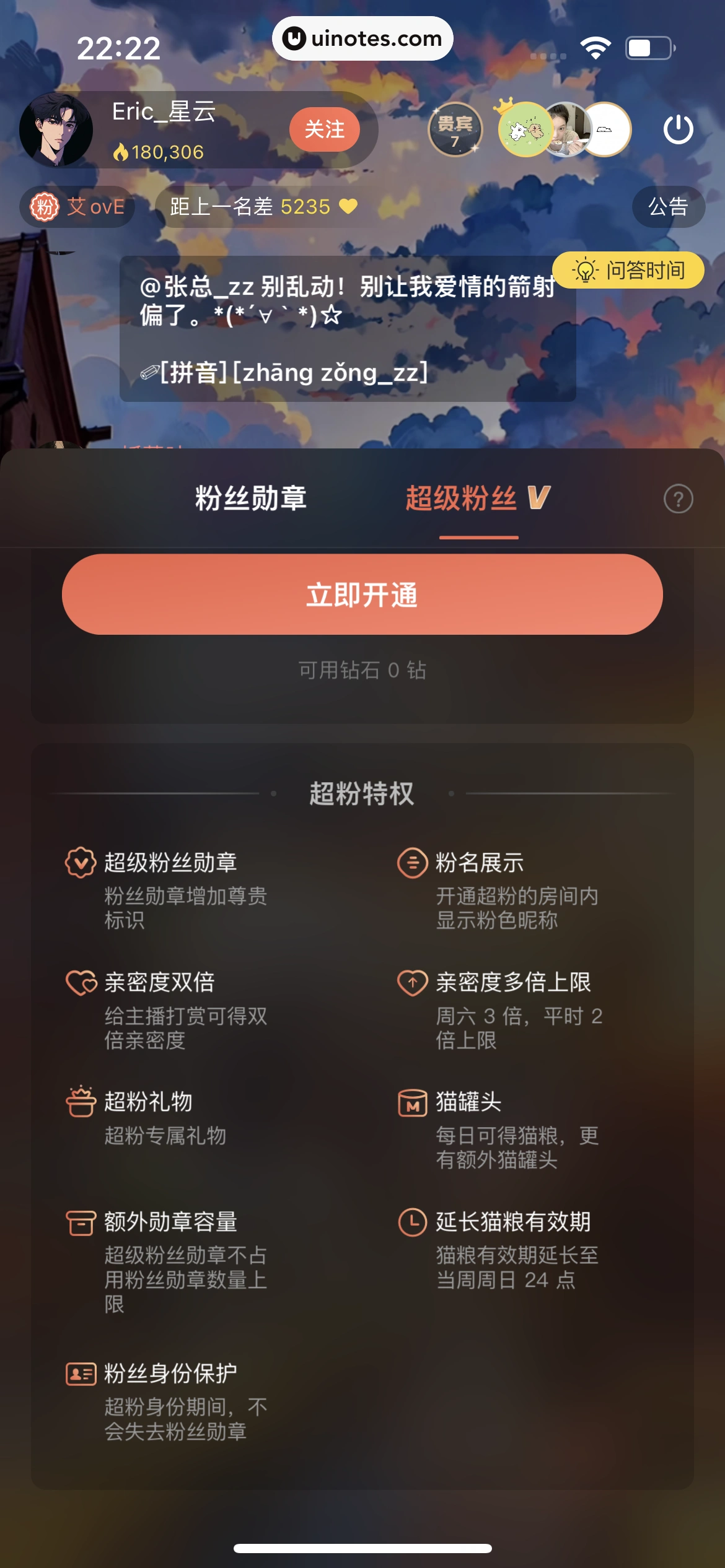Screen dimensions: 725x1568
Task: Open 问答时间 Q&A time
Action: [x=628, y=271]
